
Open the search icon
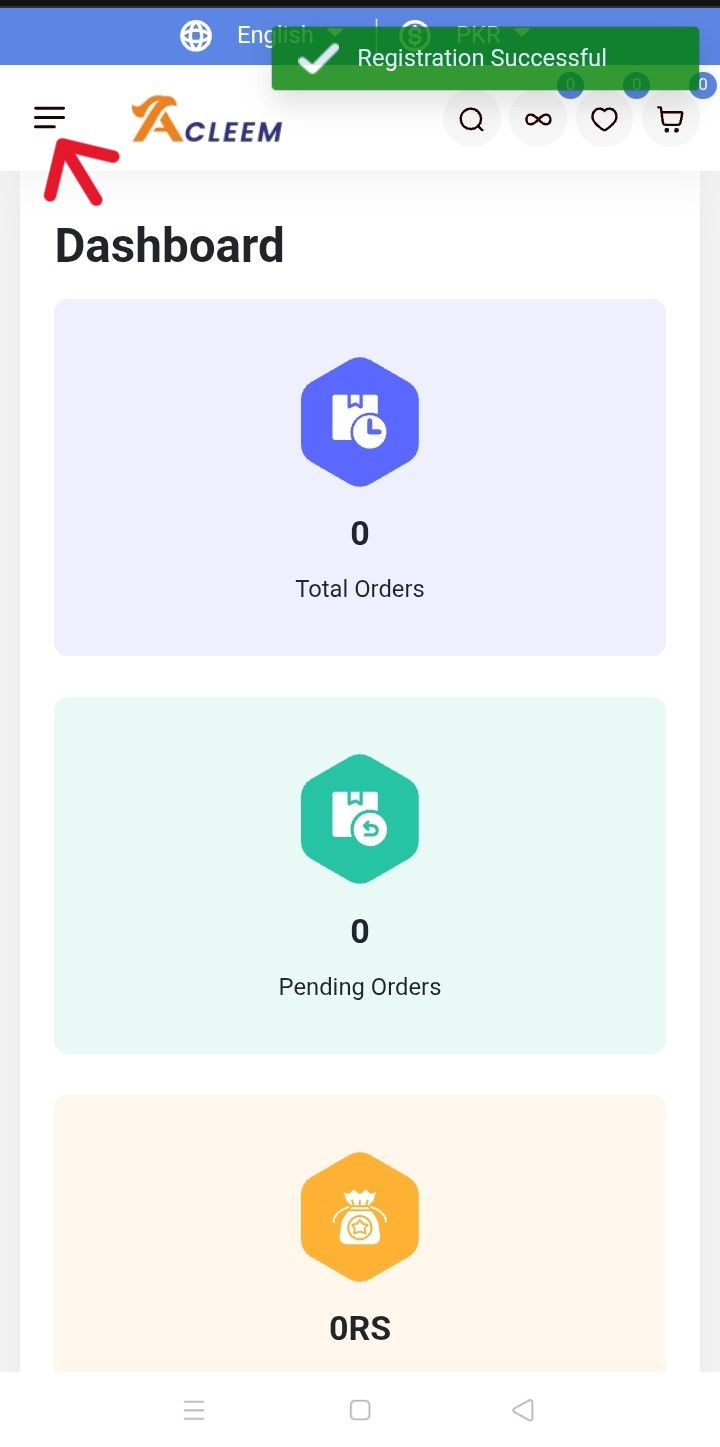[x=471, y=120]
